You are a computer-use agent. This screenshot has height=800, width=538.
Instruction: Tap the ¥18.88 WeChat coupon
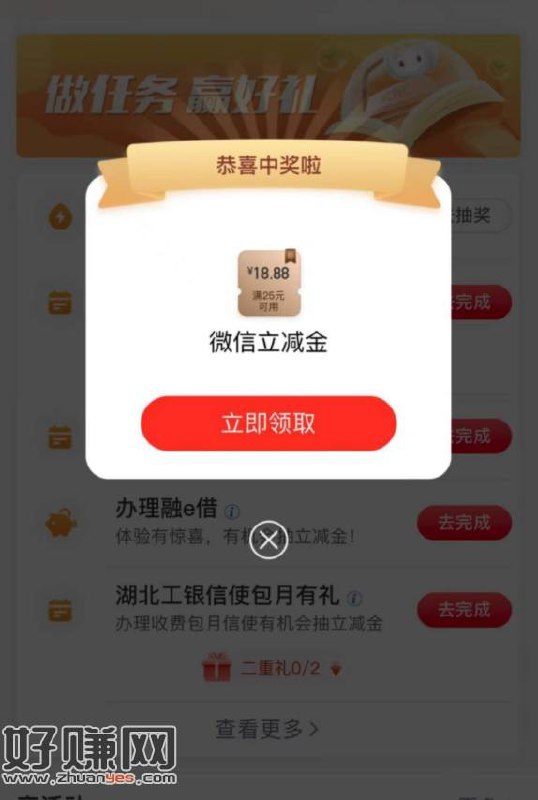coord(270,283)
